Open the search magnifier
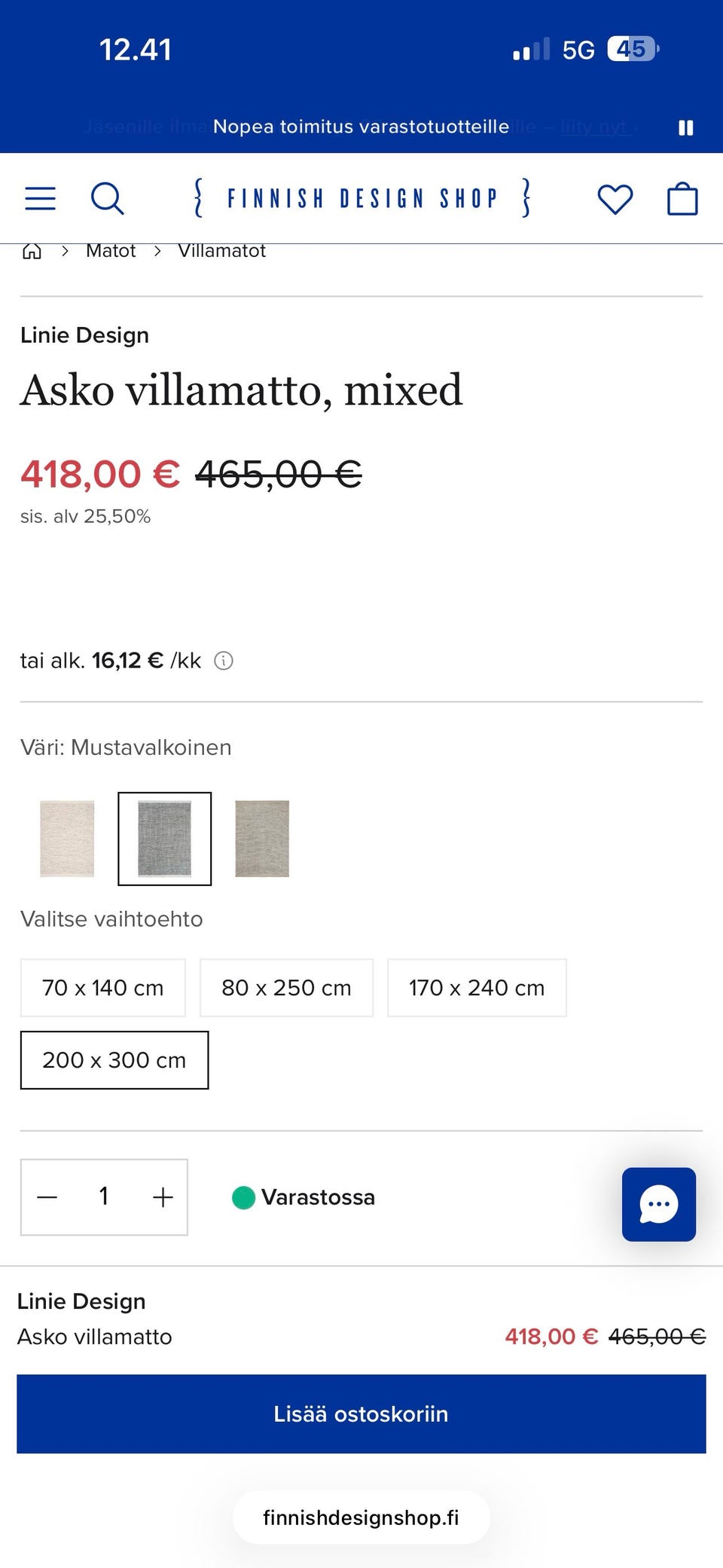This screenshot has height=1568, width=723. click(107, 199)
